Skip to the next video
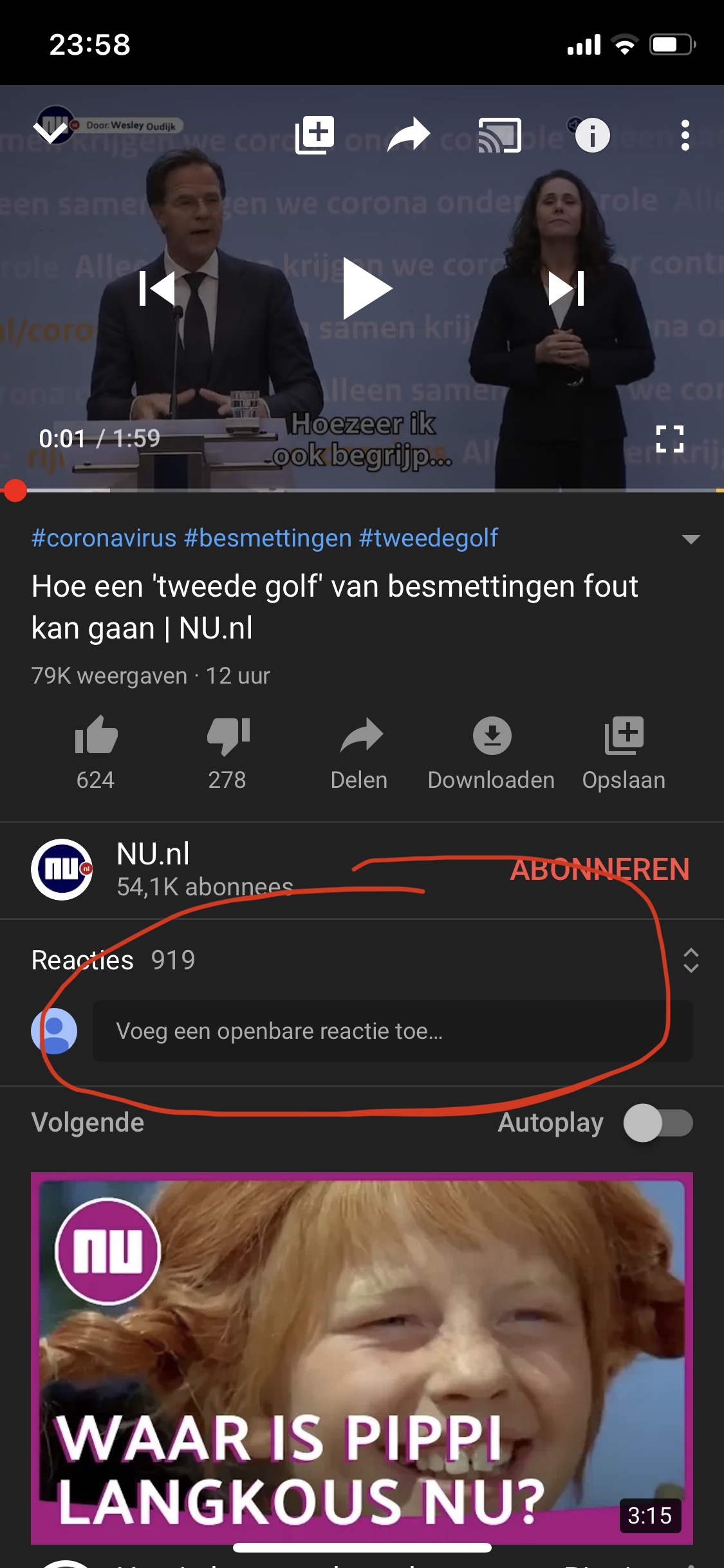 [566, 288]
